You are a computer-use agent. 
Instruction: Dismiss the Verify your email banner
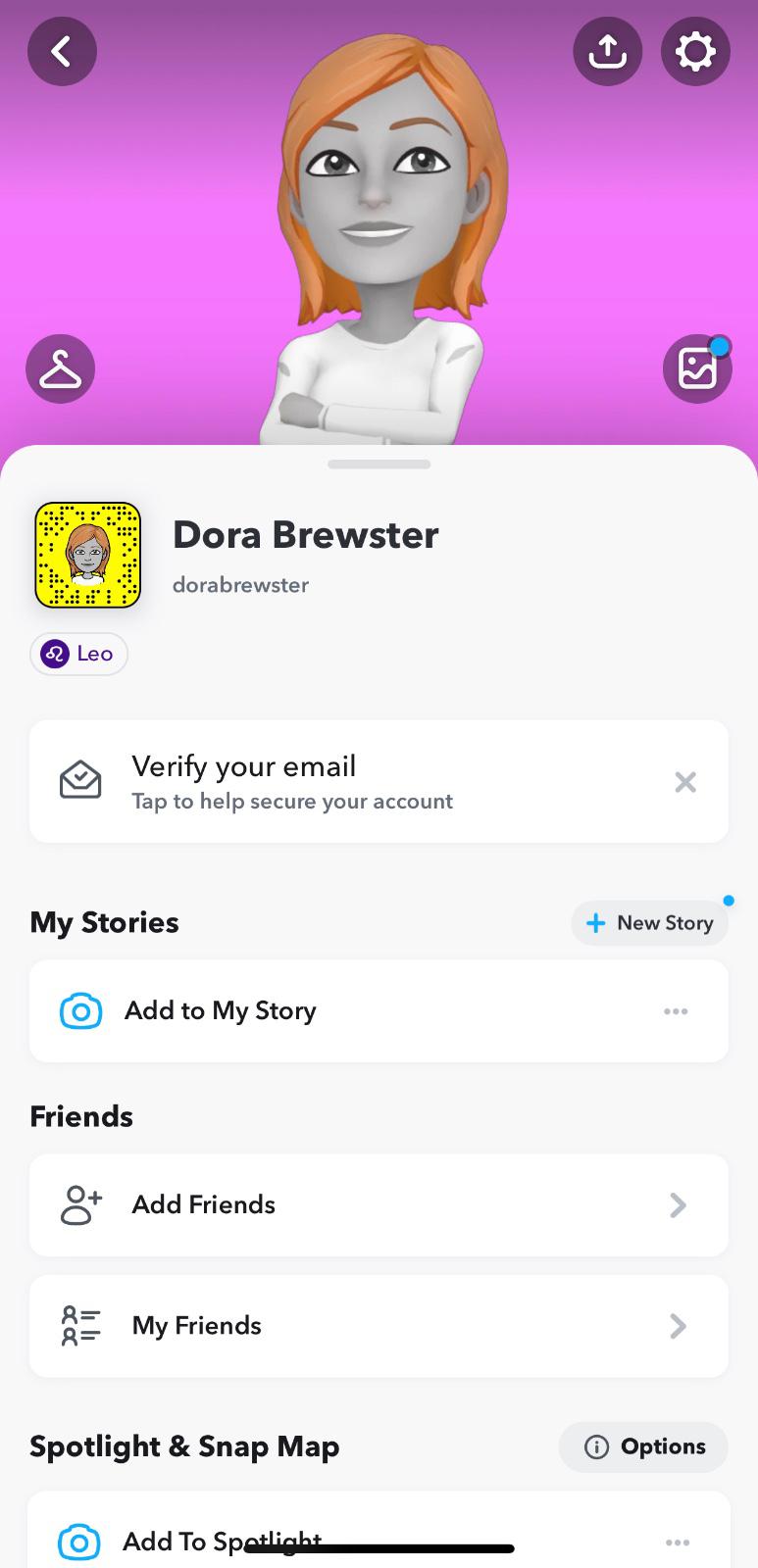coord(685,782)
